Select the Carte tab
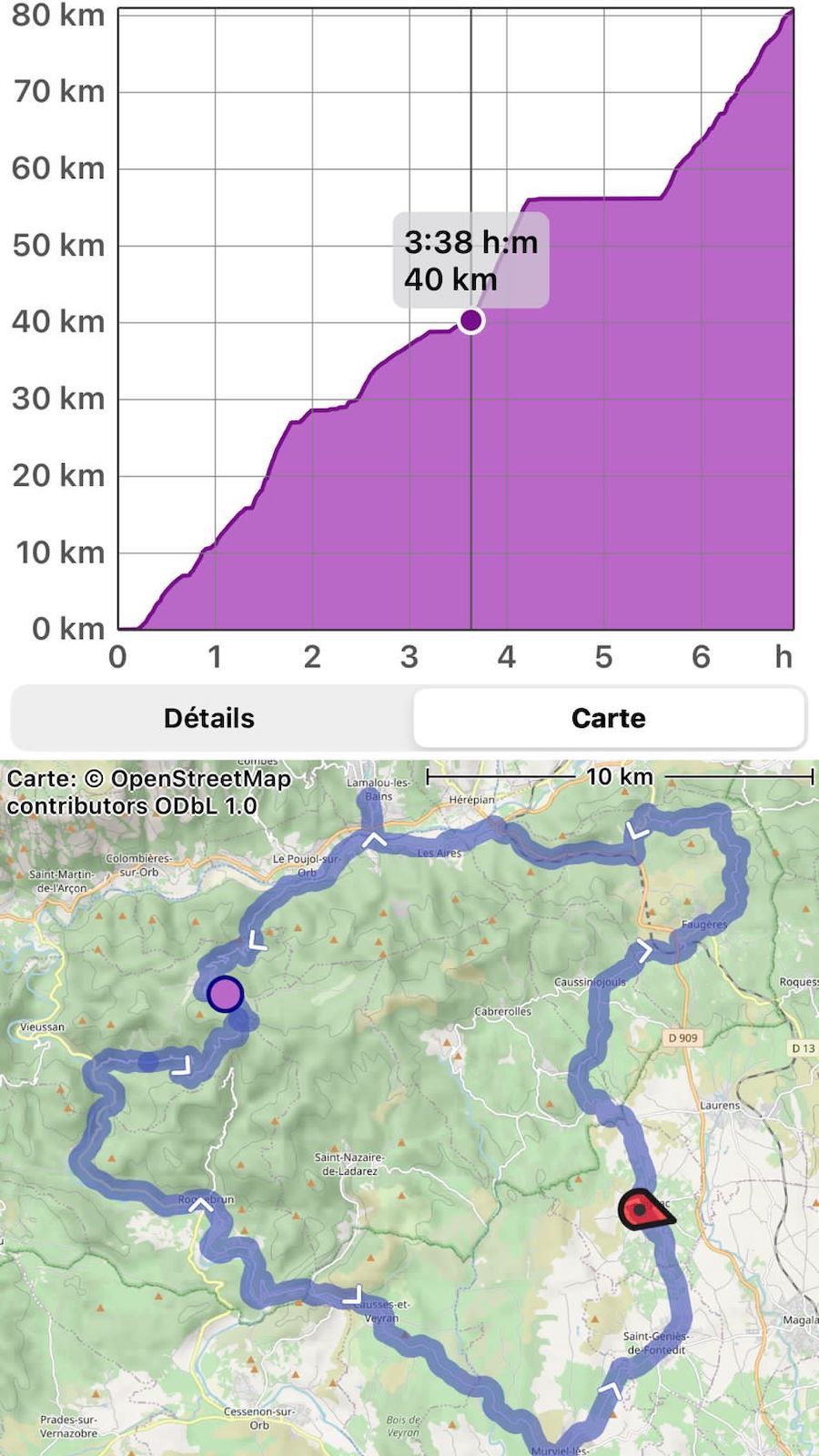The height and width of the screenshot is (1456, 819). (x=609, y=718)
